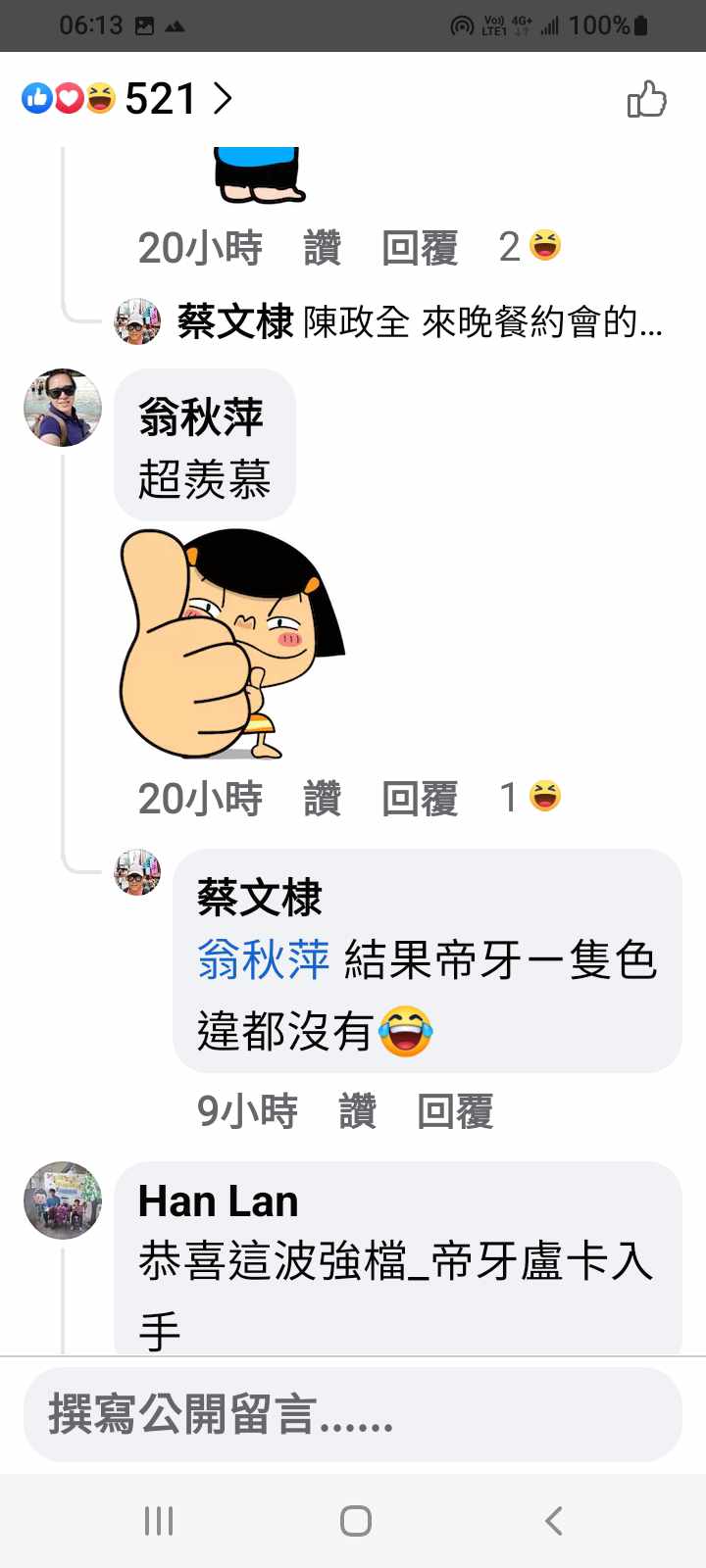The image size is (706, 1568).
Task: Open recent apps from navigation bar
Action: [x=159, y=1520]
